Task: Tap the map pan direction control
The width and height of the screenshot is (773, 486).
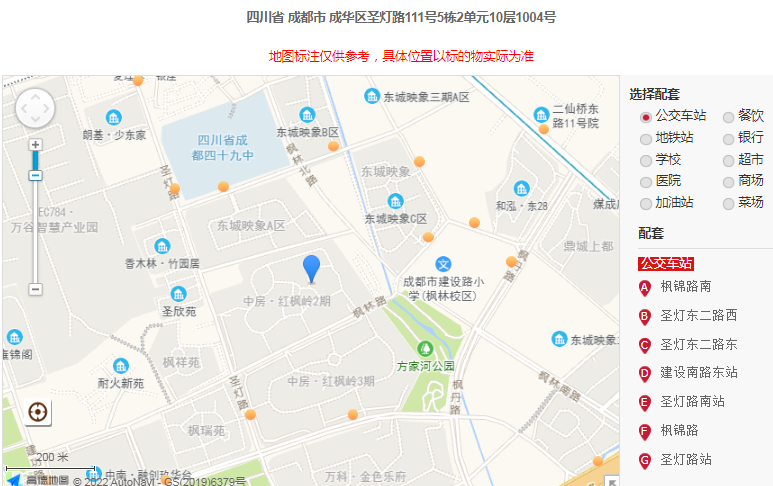Action: 35,108
